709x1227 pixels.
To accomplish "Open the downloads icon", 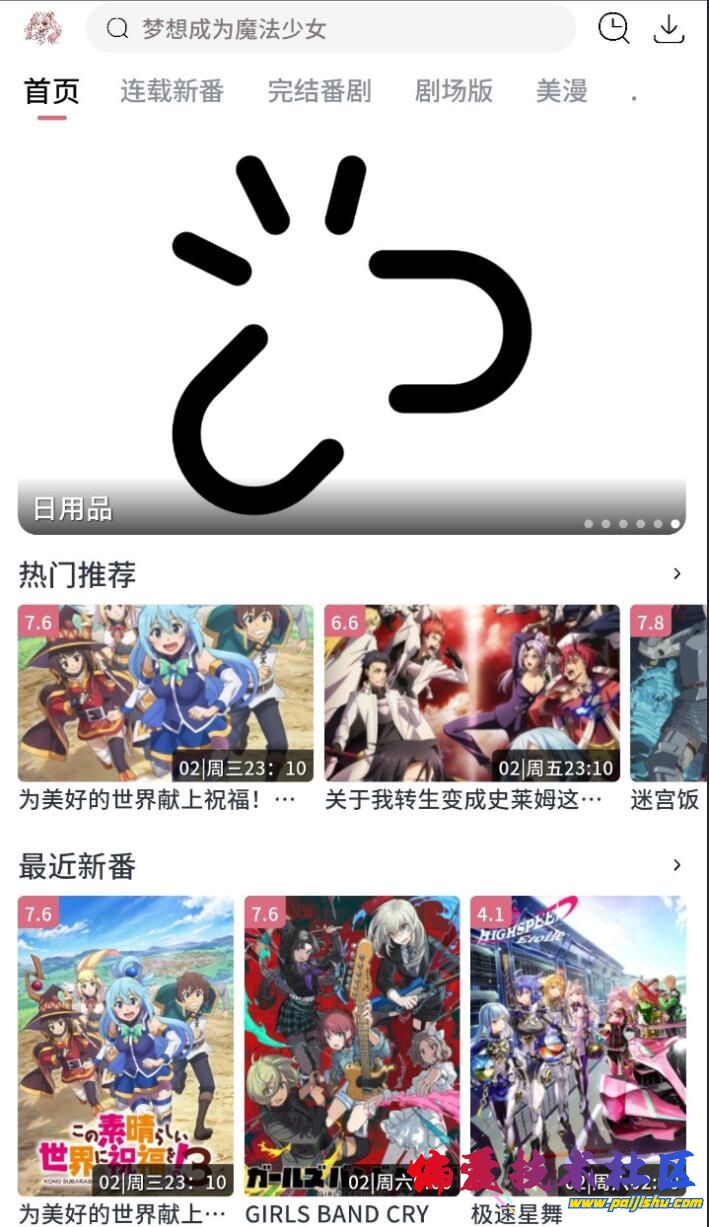I will [668, 28].
